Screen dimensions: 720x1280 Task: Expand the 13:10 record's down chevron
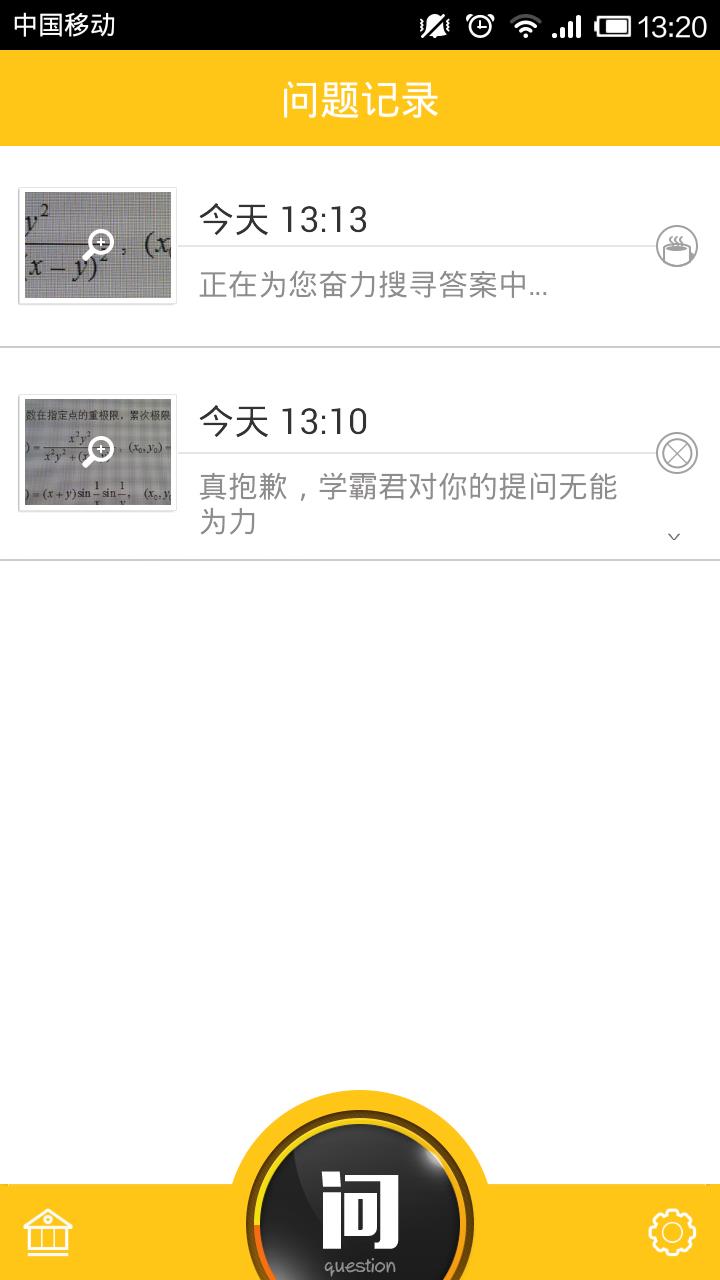[x=674, y=537]
